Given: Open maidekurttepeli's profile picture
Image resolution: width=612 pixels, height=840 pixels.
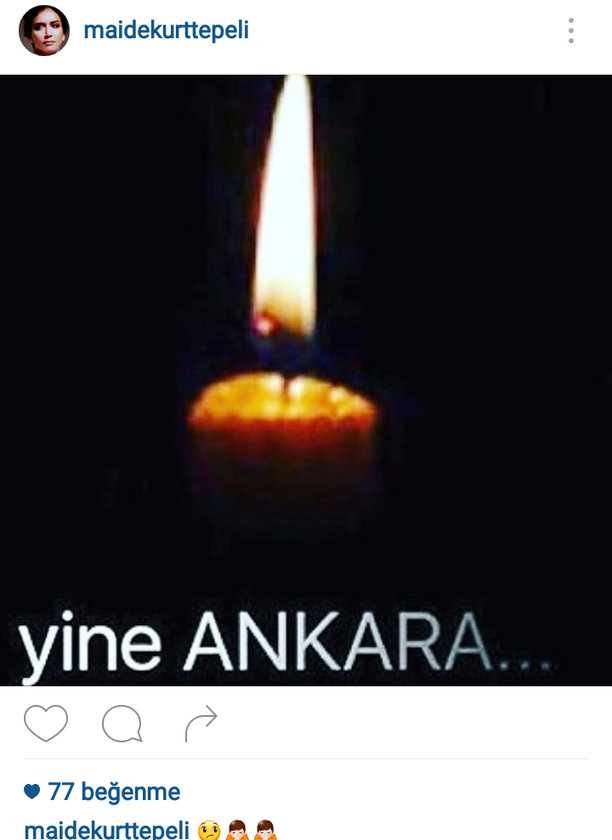Looking at the screenshot, I should click(44, 30).
